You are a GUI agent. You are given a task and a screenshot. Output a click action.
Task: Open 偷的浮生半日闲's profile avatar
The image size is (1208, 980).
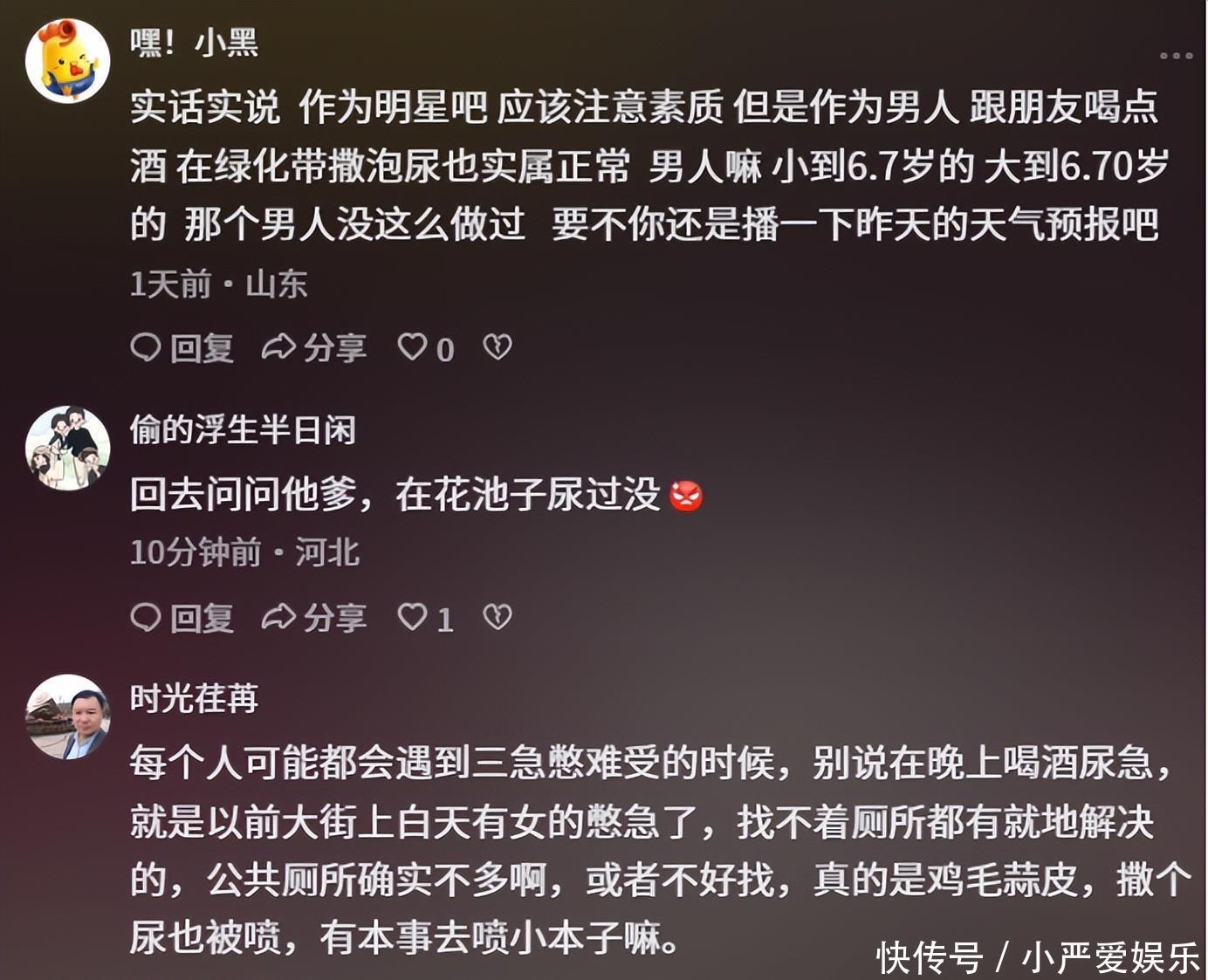pyautogui.click(x=67, y=448)
